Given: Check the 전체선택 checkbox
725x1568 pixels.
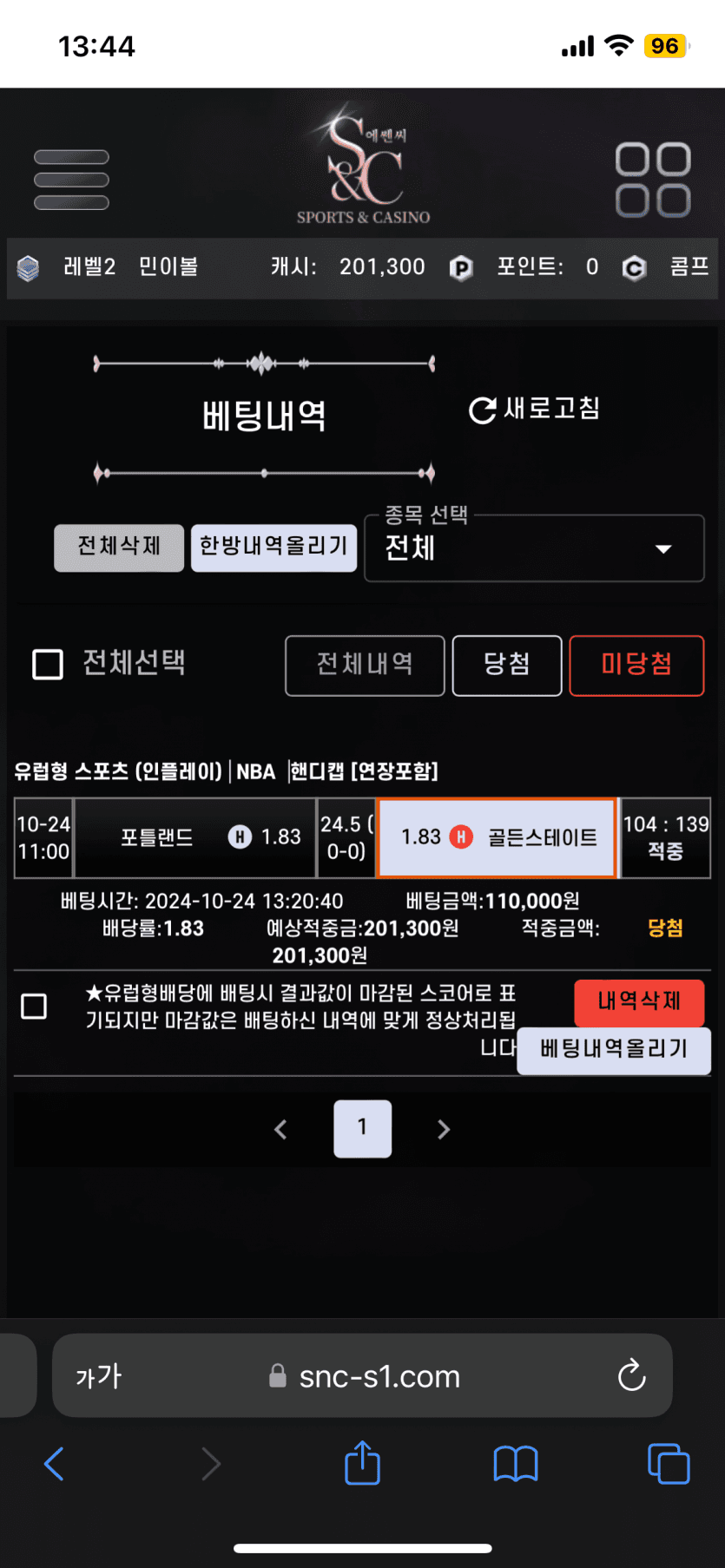Looking at the screenshot, I should (x=48, y=665).
